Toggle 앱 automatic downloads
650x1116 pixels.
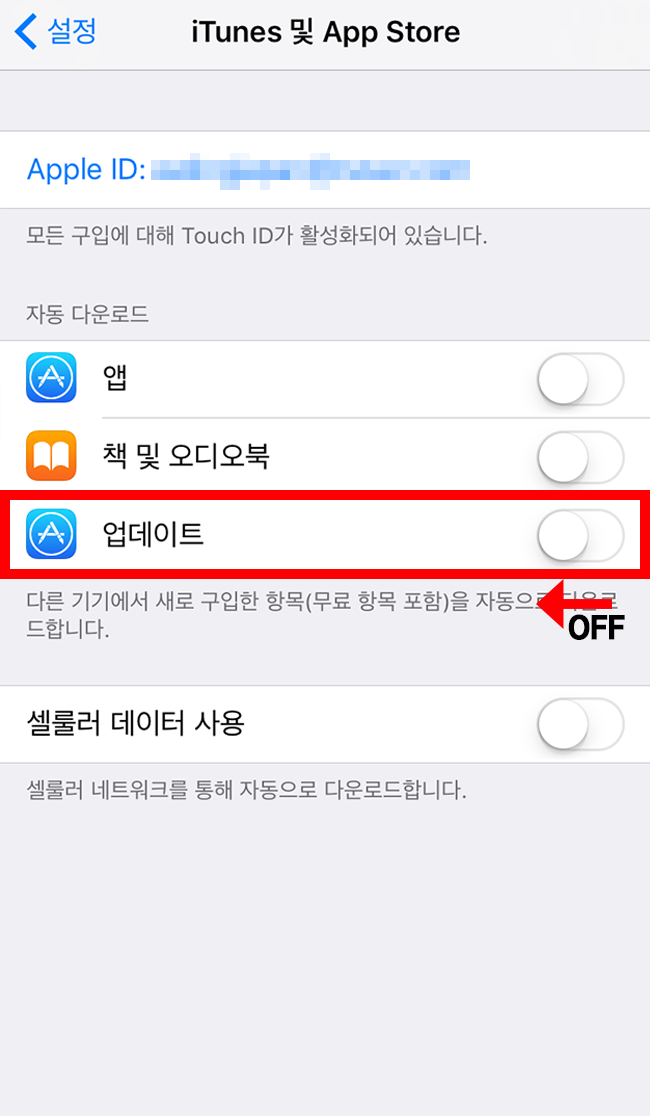click(x=580, y=380)
